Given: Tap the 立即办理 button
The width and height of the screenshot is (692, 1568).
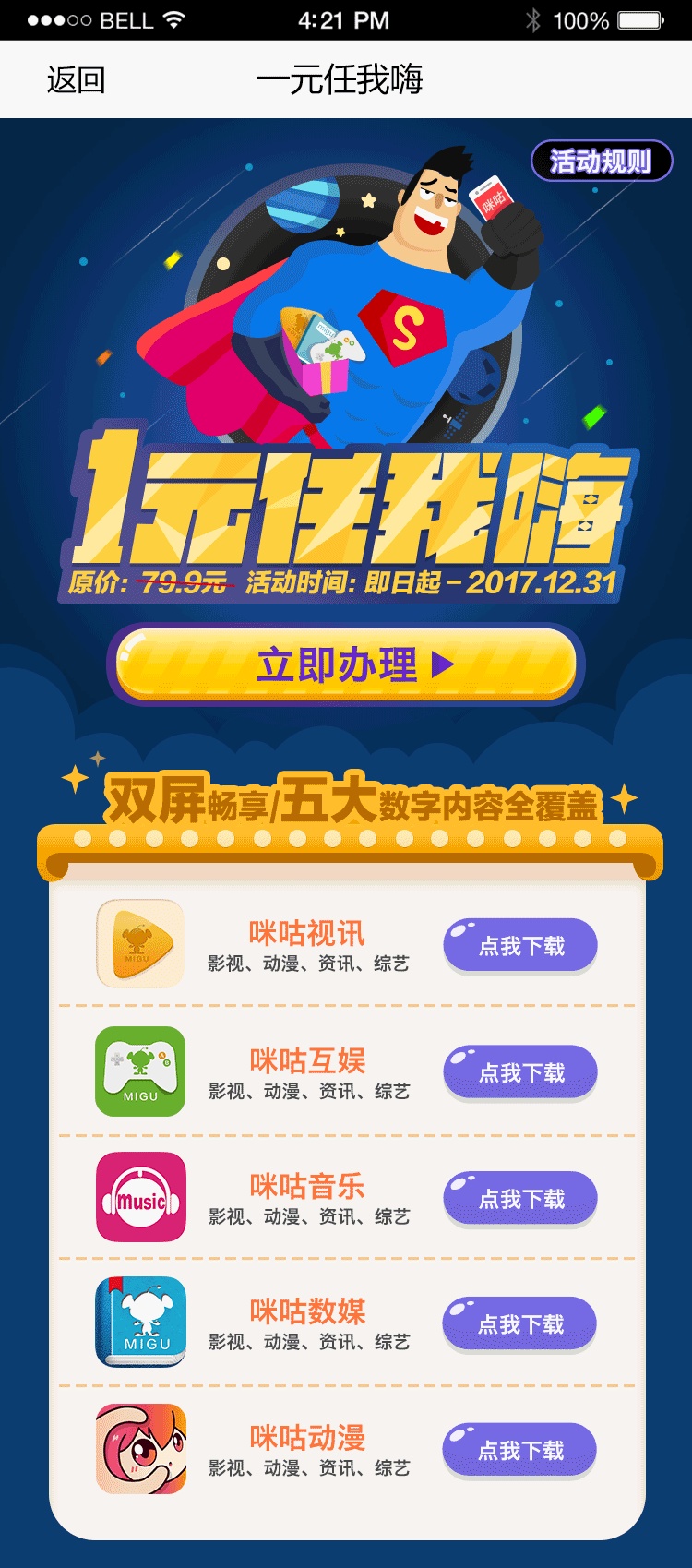Looking at the screenshot, I should [346, 664].
